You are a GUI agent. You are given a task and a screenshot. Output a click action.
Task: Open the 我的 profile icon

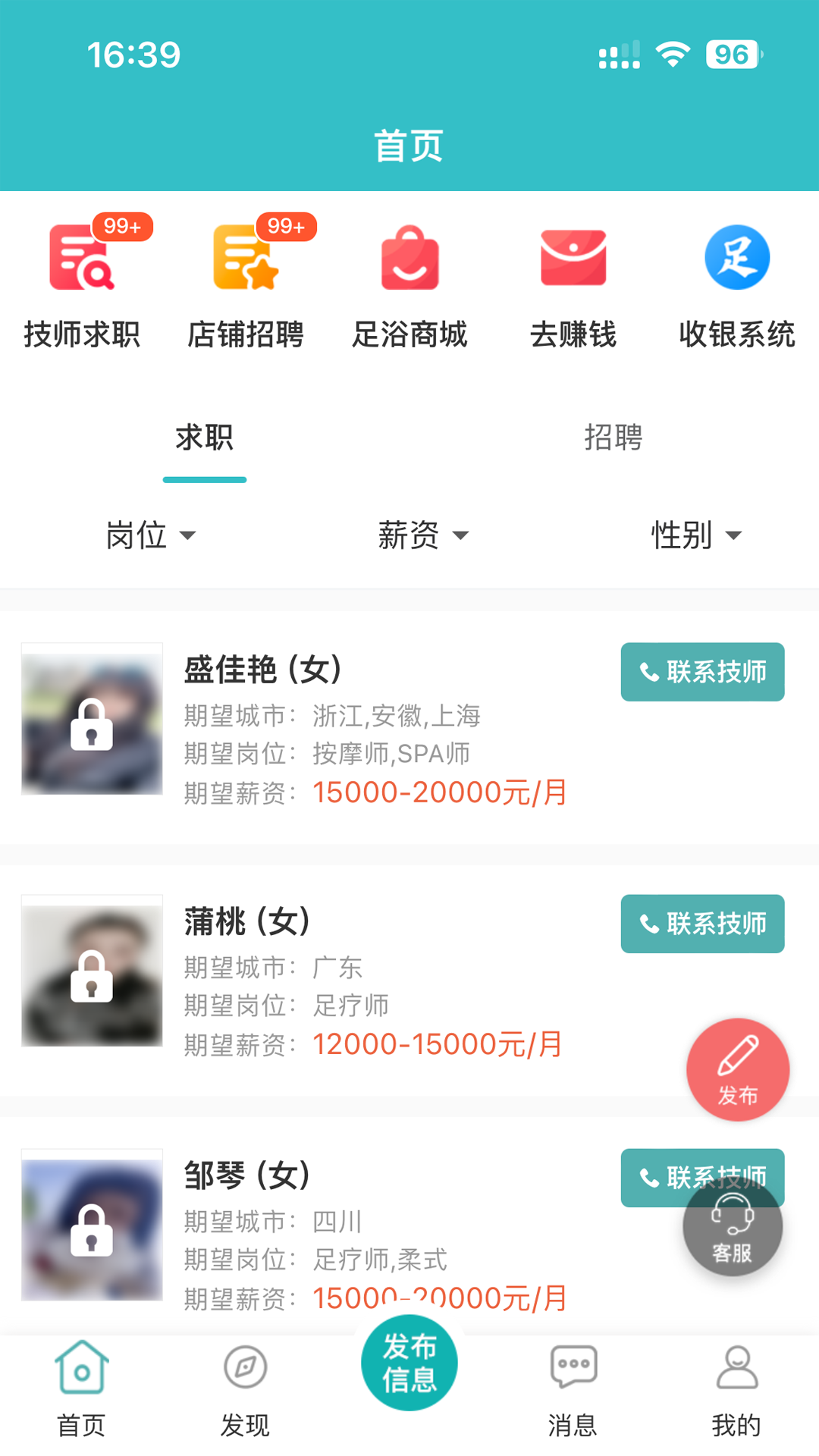pyautogui.click(x=736, y=1363)
